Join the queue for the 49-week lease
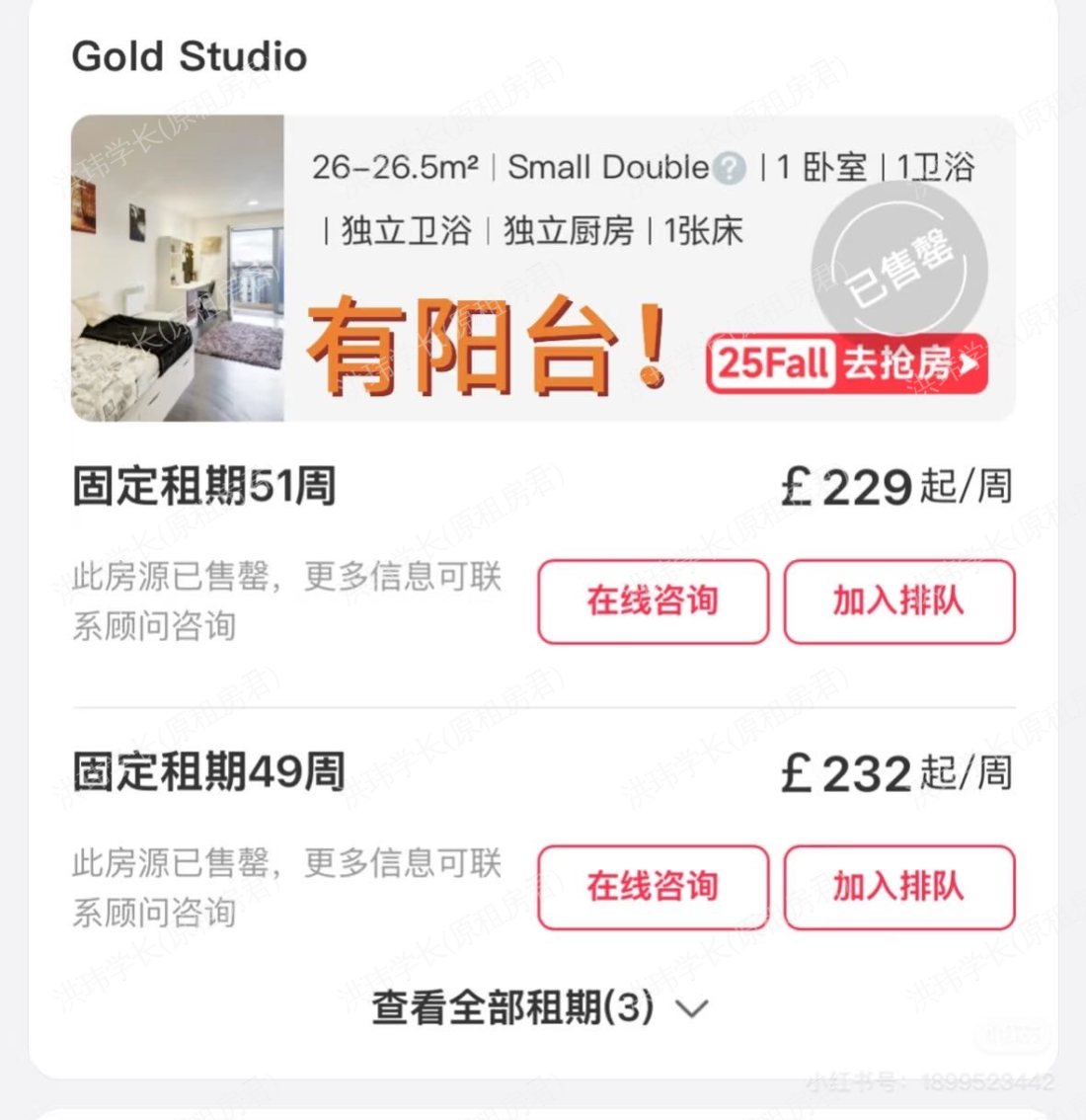Screen dimensions: 1086x1120 [x=898, y=887]
